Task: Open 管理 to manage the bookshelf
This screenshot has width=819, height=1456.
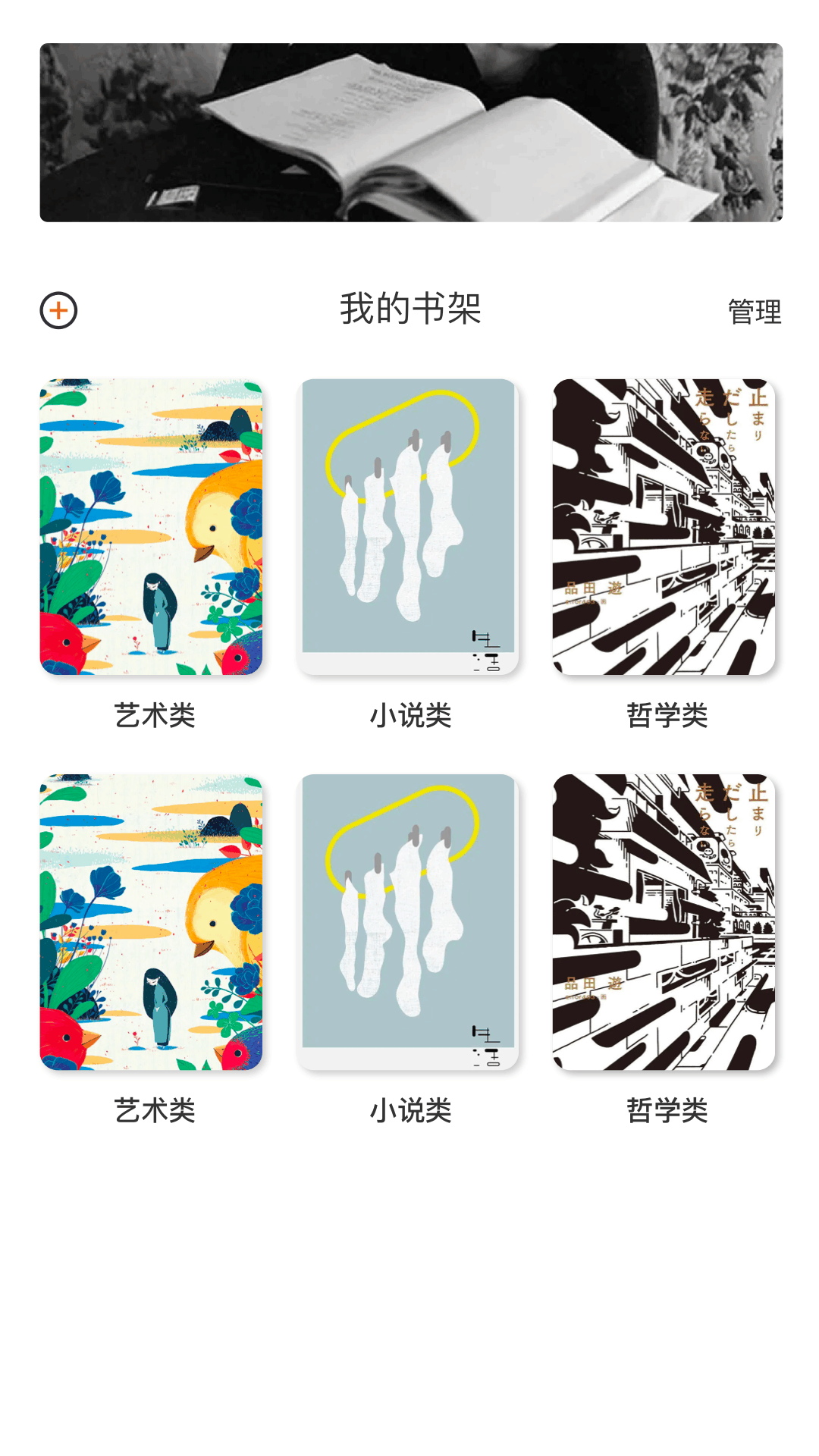Action: pyautogui.click(x=755, y=312)
